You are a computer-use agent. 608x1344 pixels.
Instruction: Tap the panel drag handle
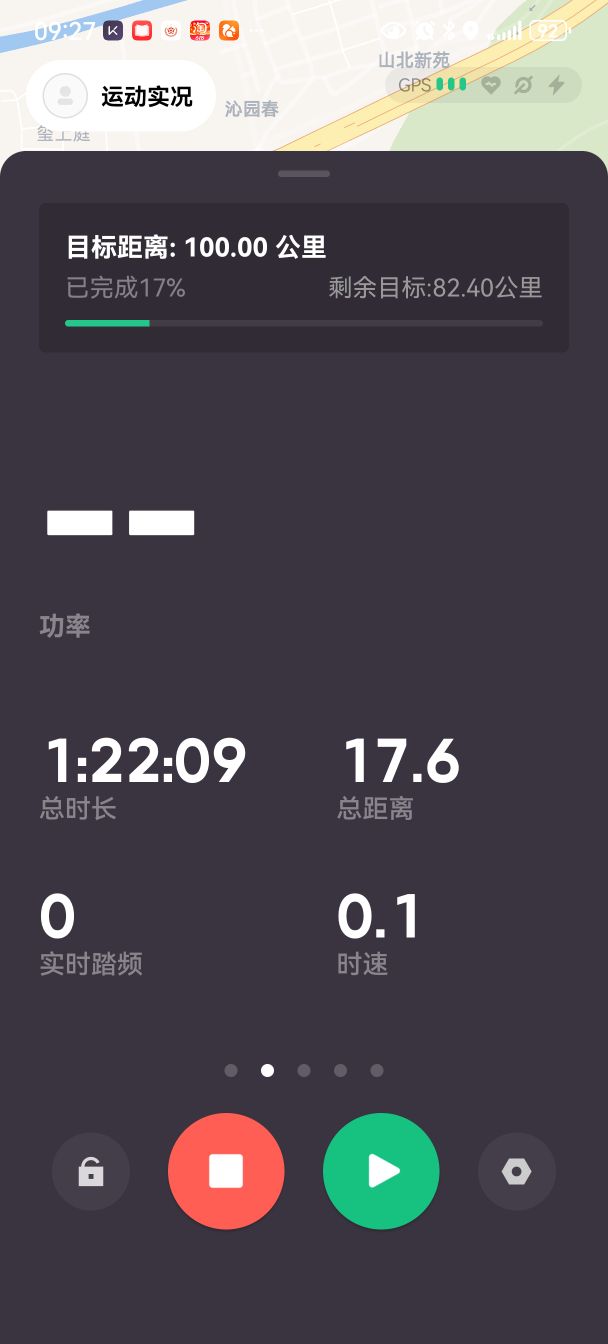tap(304, 174)
